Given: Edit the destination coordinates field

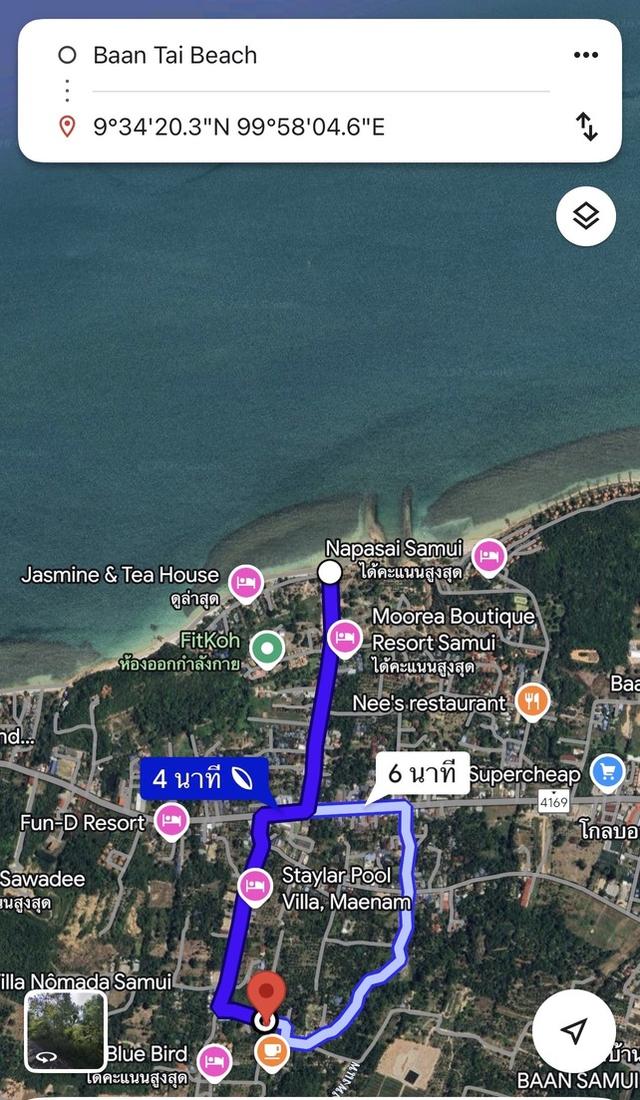Looking at the screenshot, I should pos(238,127).
